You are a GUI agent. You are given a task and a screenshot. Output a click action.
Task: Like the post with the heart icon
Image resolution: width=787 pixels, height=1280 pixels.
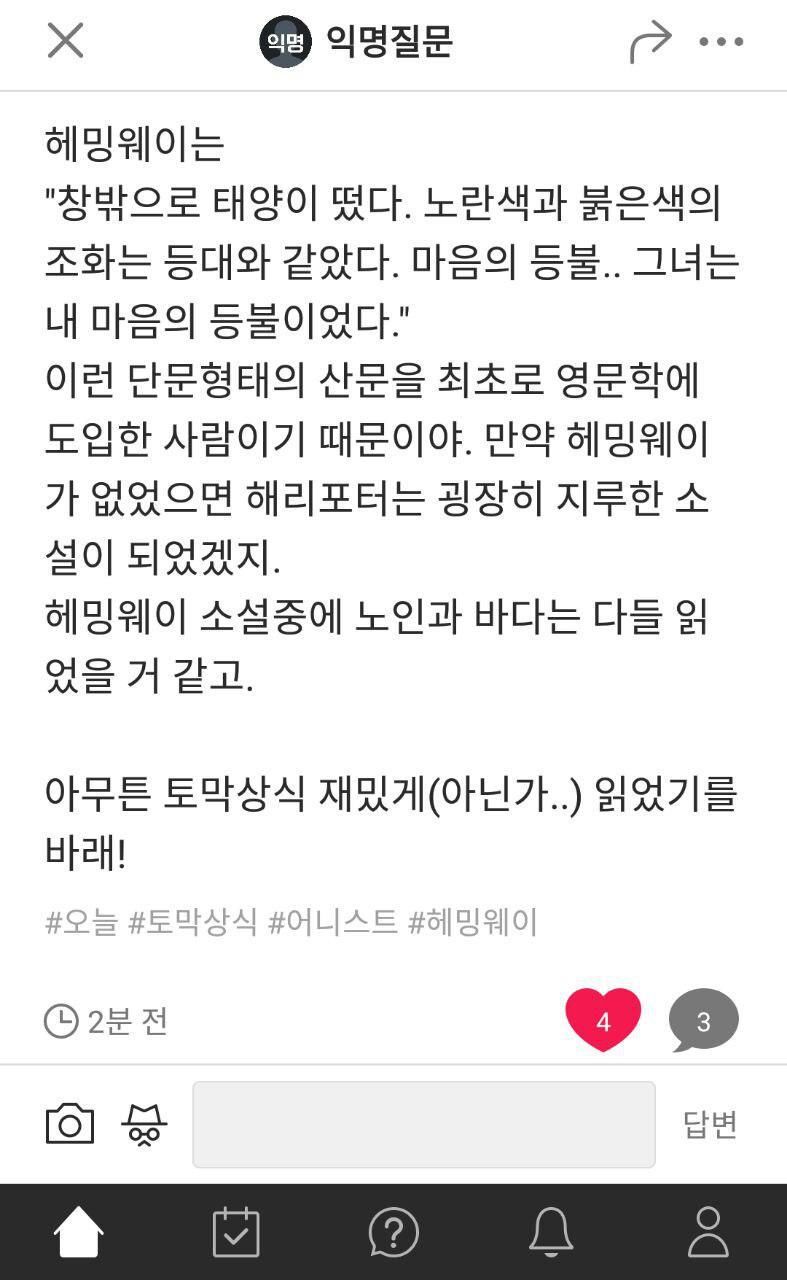tap(603, 1020)
